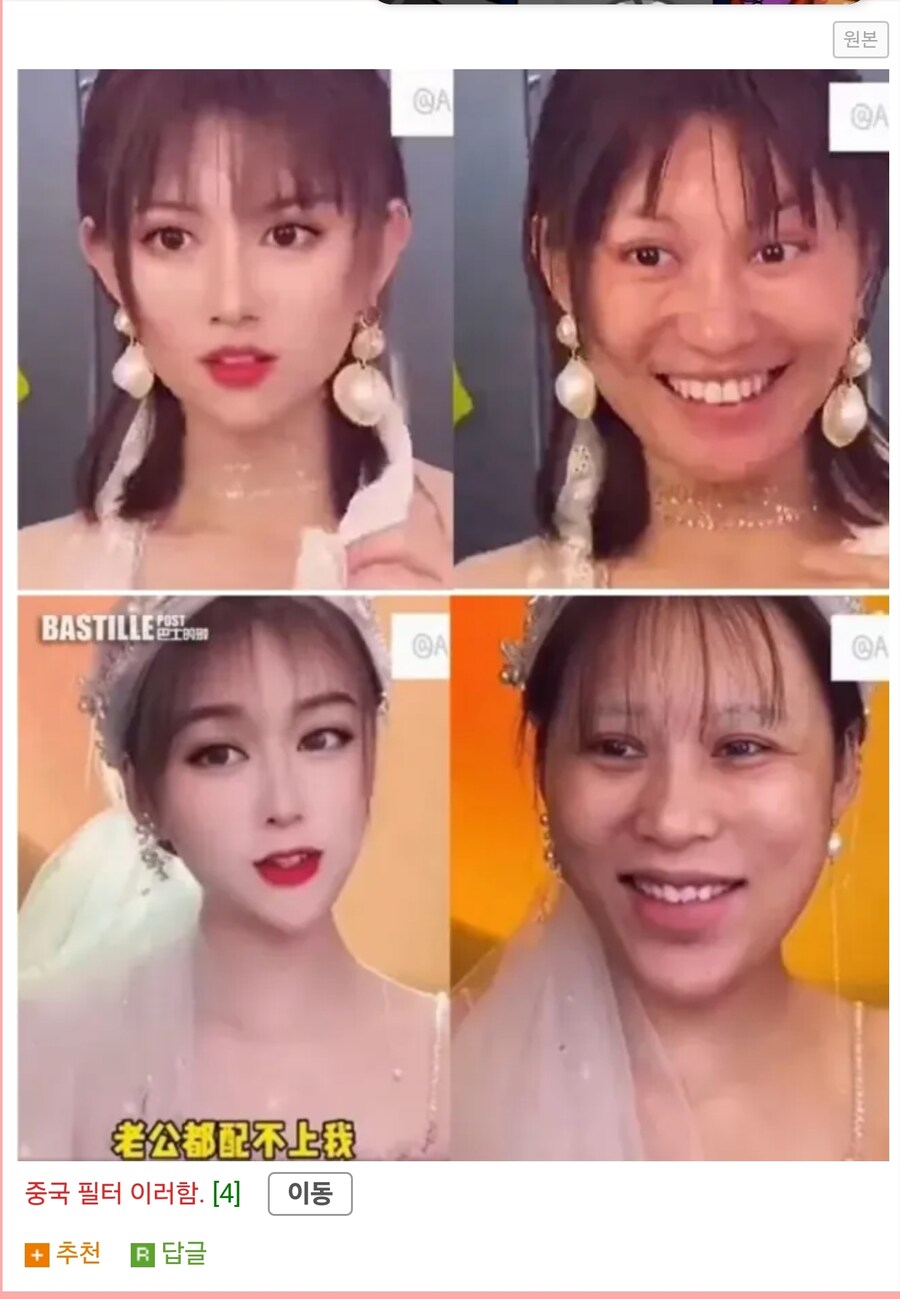900x1299 pixels.
Task: Recommend the post with 추천
Action: click(x=64, y=1254)
